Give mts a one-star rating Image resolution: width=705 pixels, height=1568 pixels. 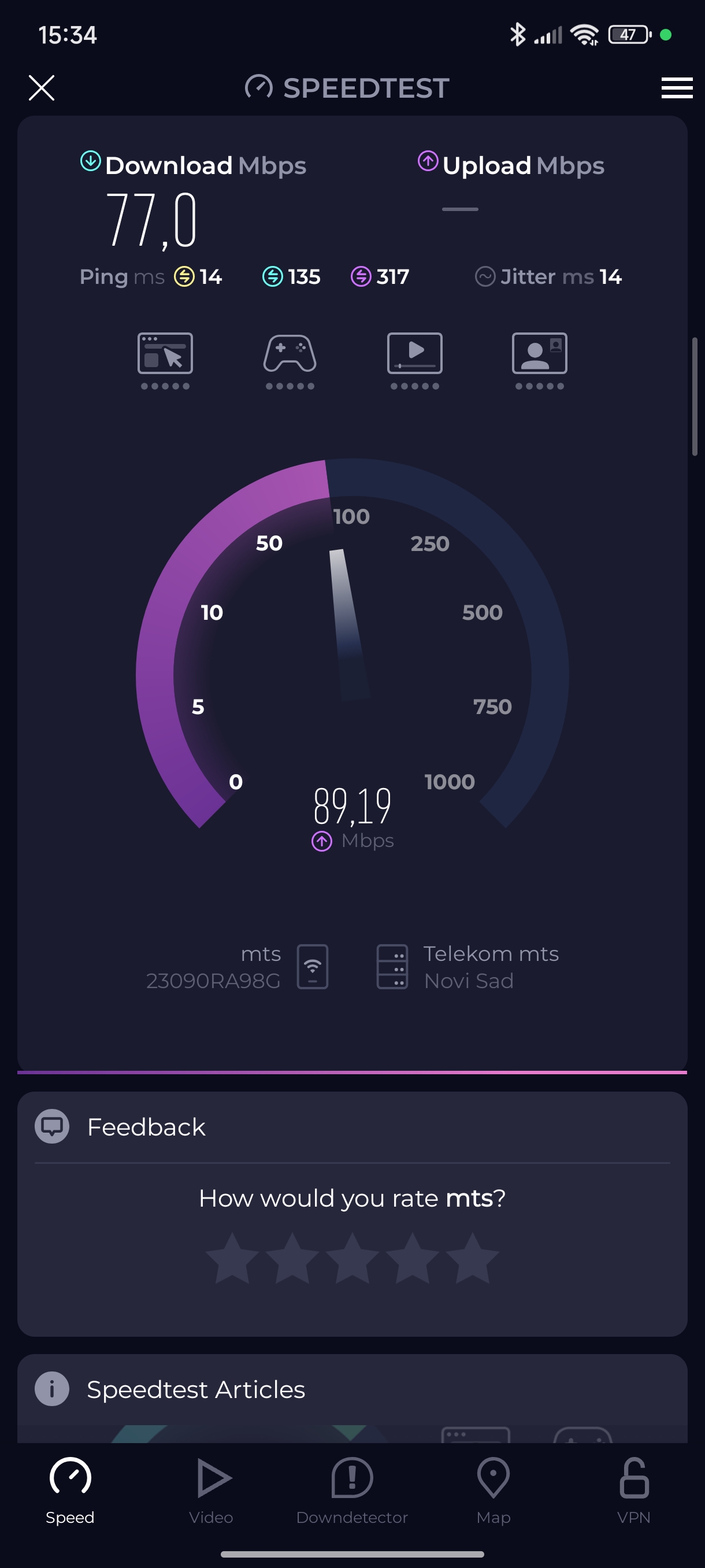click(x=232, y=1258)
